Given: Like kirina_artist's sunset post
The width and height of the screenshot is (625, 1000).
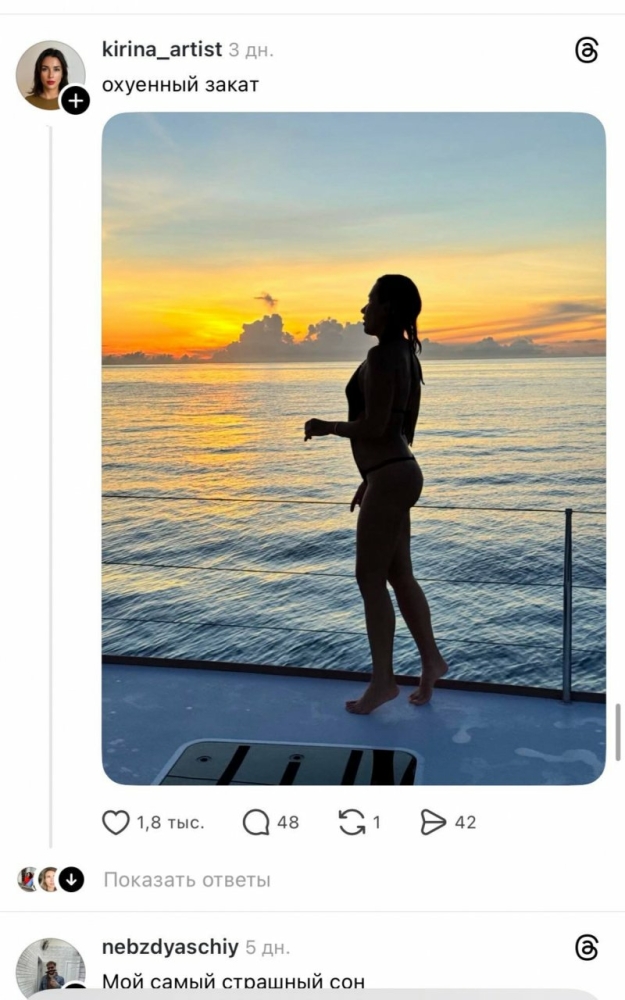Looking at the screenshot, I should point(117,823).
